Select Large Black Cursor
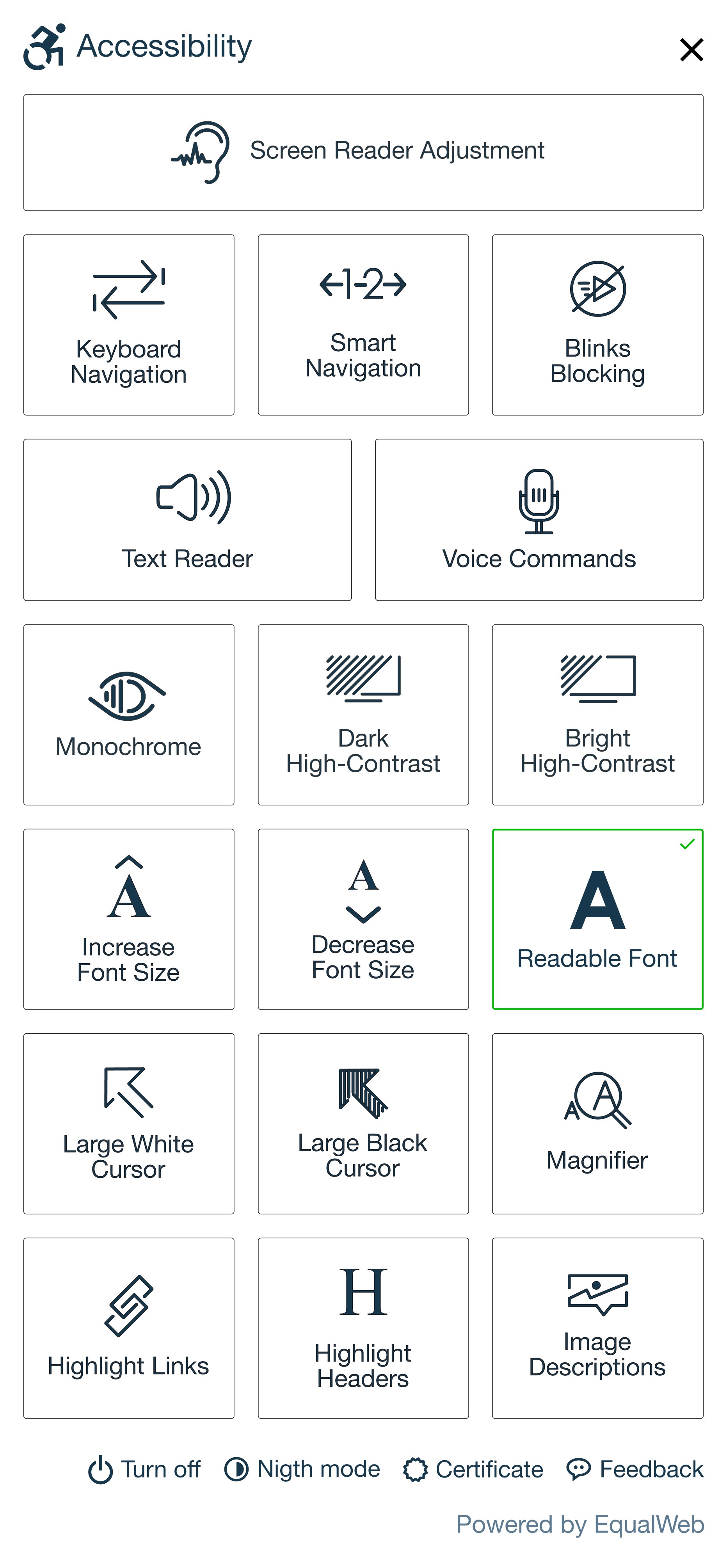 (x=363, y=1124)
